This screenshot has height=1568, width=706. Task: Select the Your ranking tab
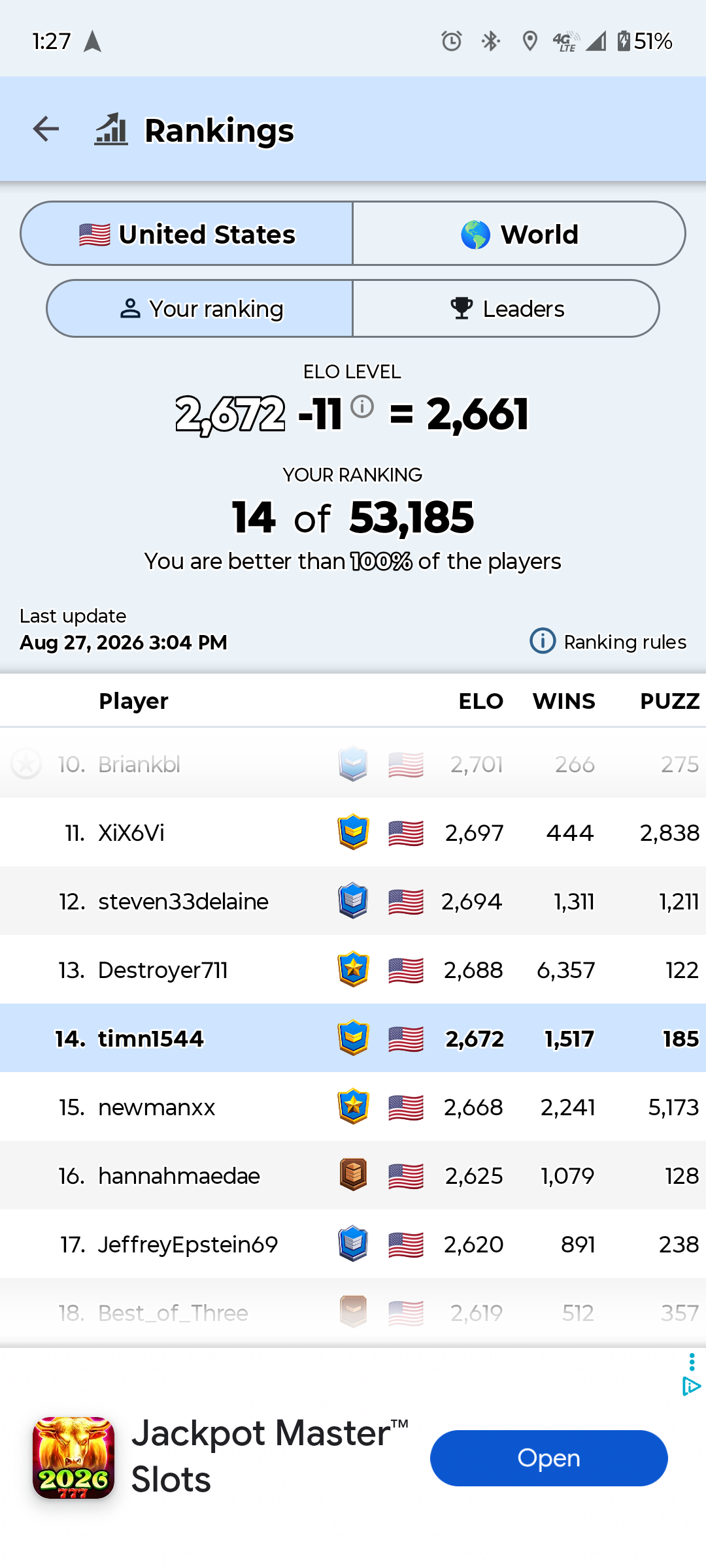200,308
